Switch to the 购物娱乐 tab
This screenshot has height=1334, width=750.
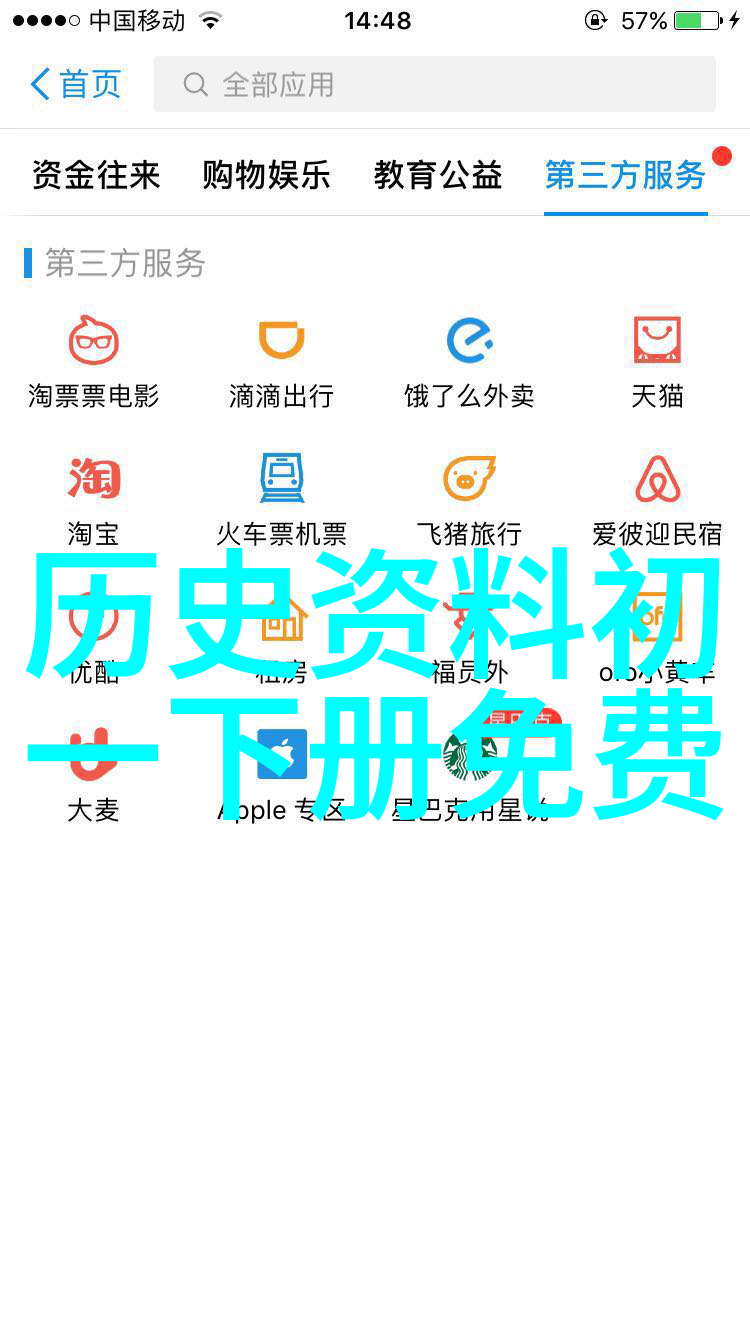pyautogui.click(x=266, y=175)
